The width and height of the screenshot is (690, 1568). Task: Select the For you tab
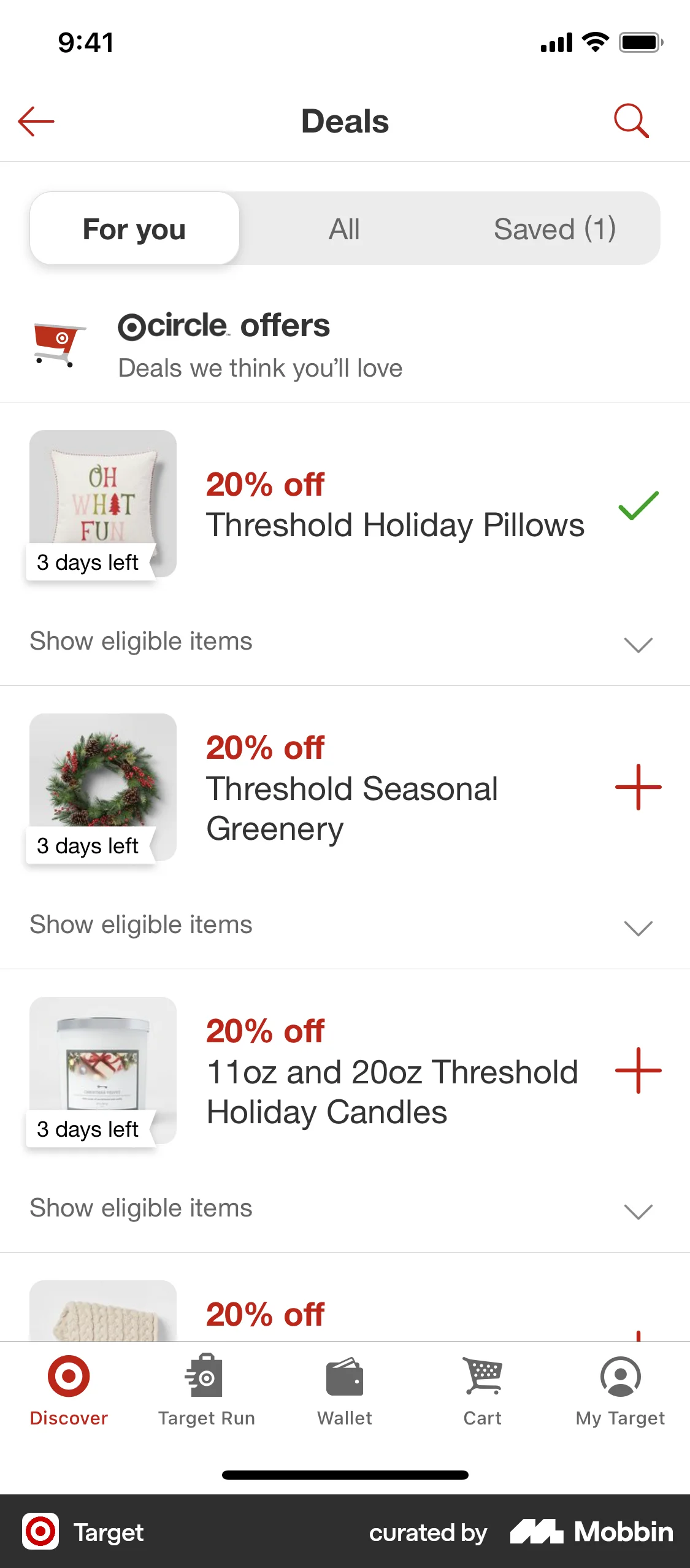[x=134, y=228]
